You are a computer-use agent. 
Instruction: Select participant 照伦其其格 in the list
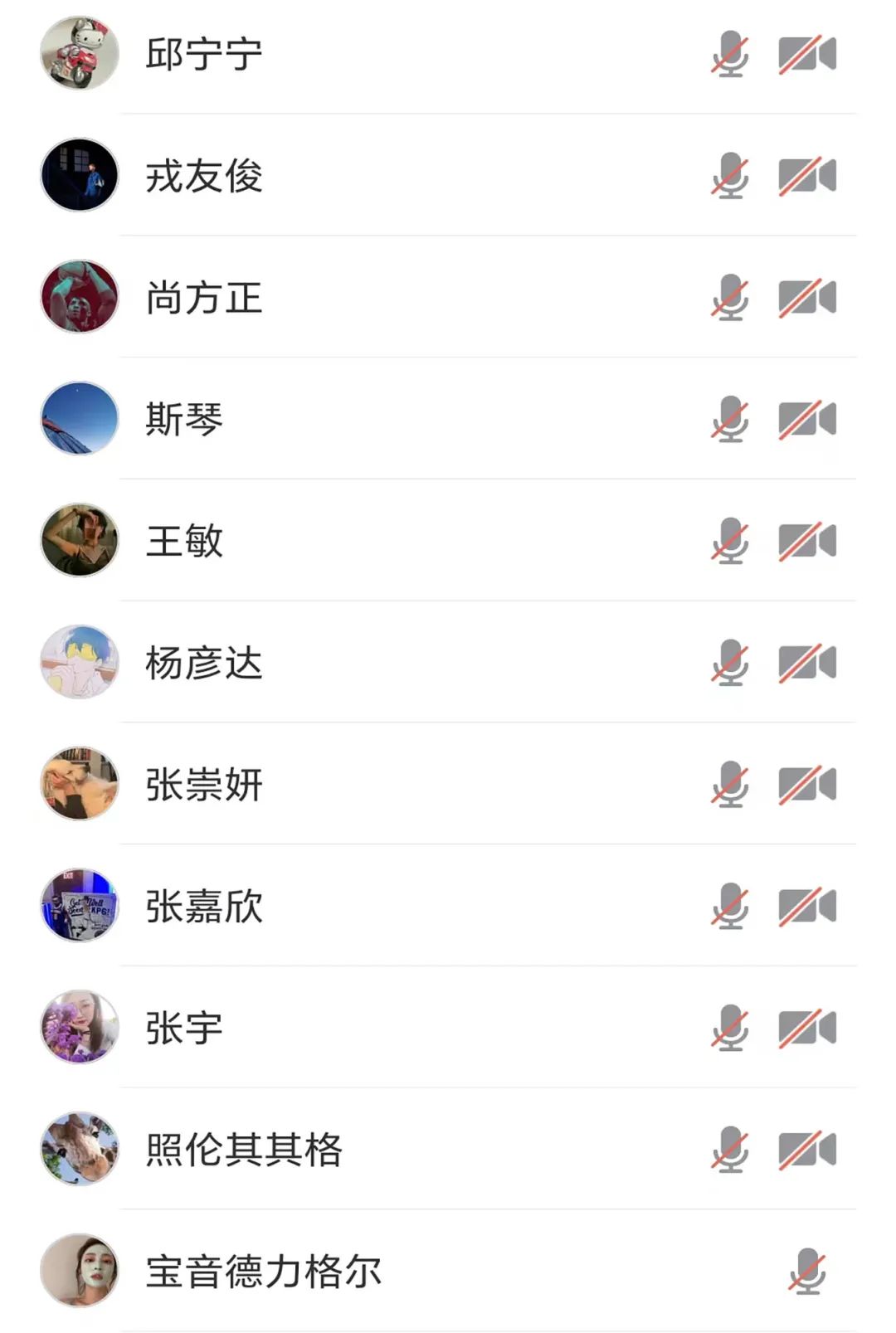click(244, 1150)
